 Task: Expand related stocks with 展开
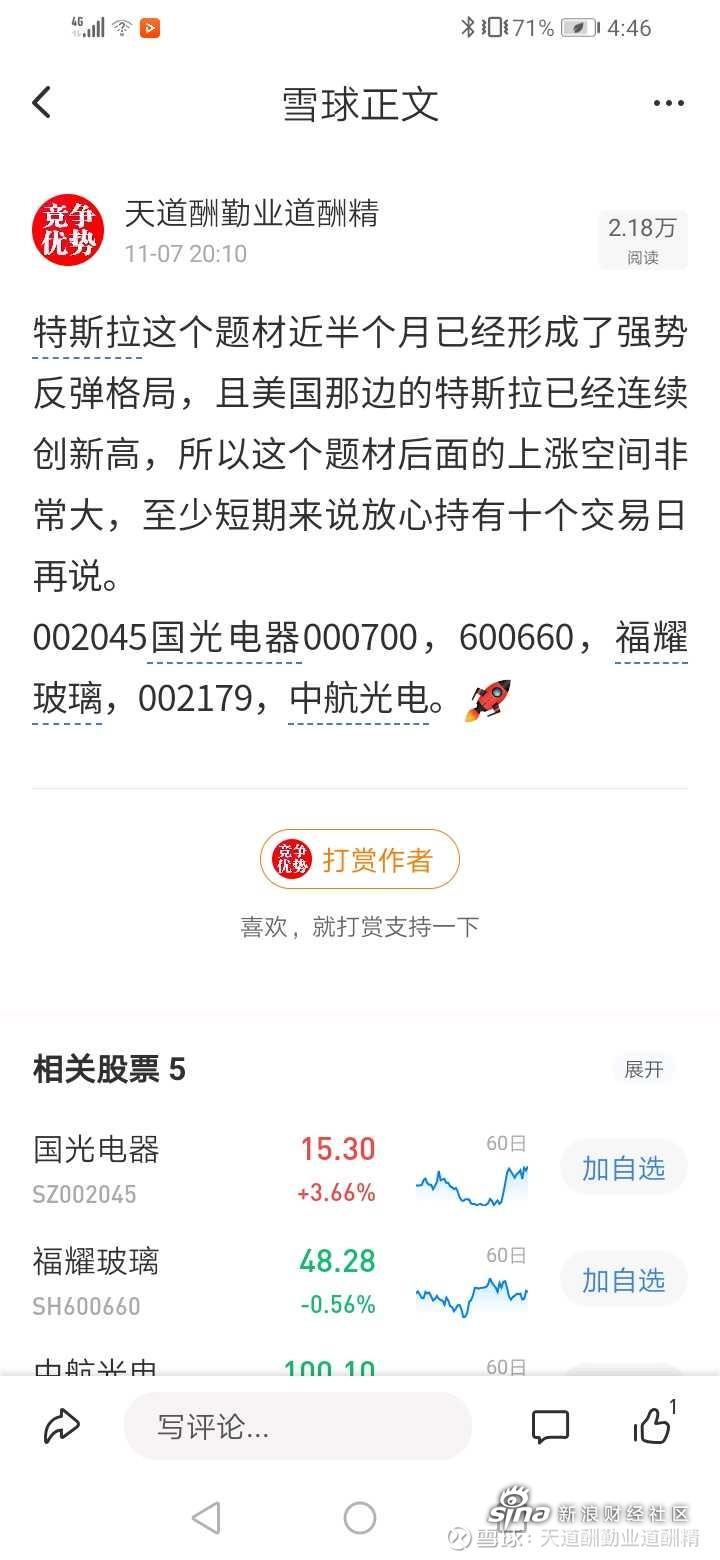(643, 1069)
